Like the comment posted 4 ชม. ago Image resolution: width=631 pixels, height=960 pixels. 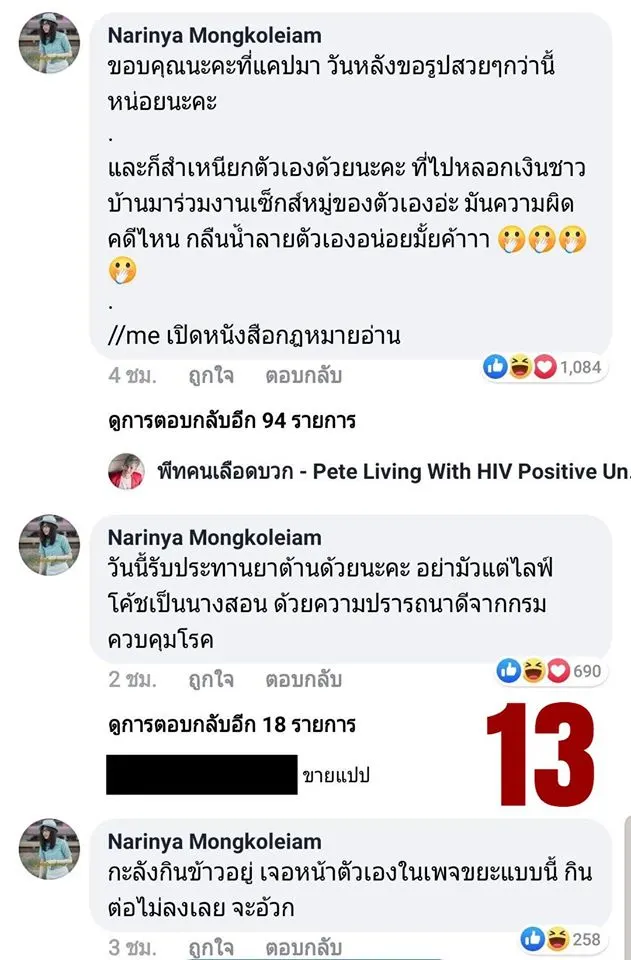210,376
